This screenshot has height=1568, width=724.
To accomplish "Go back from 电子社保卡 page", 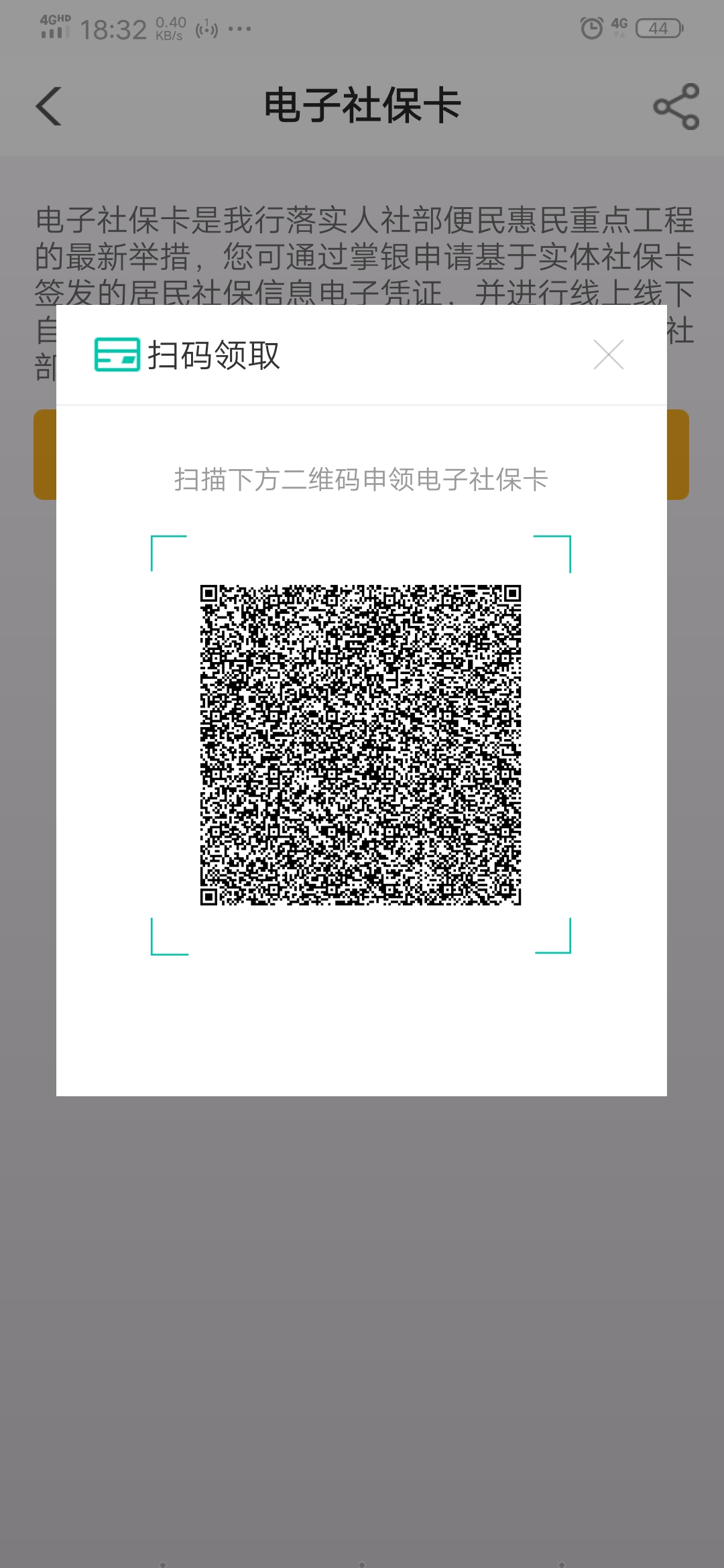I will (x=49, y=106).
